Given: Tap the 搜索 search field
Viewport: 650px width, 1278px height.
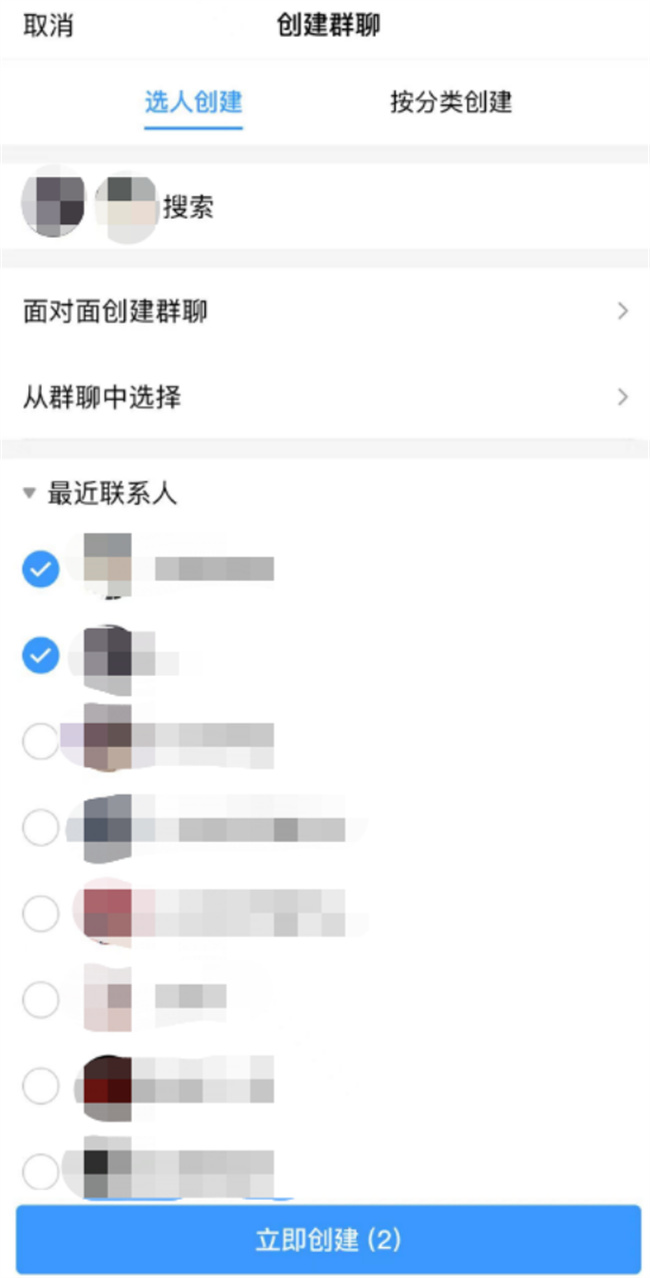Looking at the screenshot, I should (400, 207).
